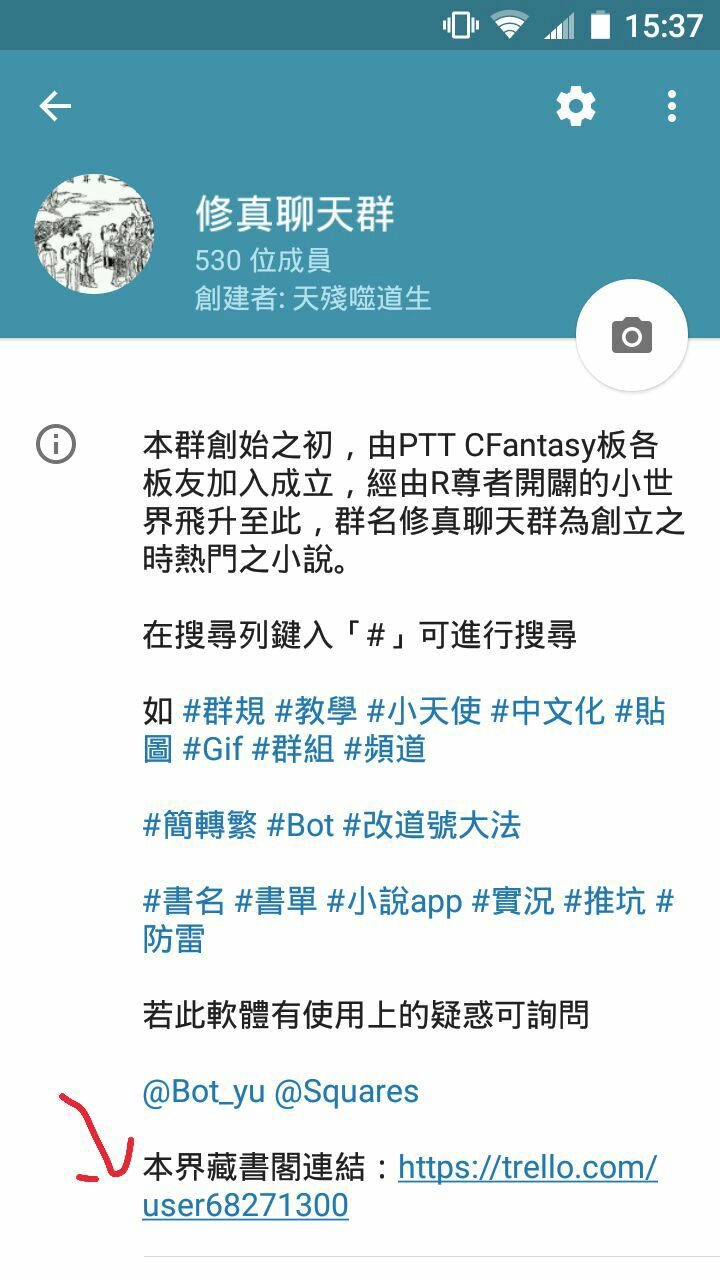The width and height of the screenshot is (720, 1280).
Task: Tap the #書名 hashtag
Action: [184, 901]
